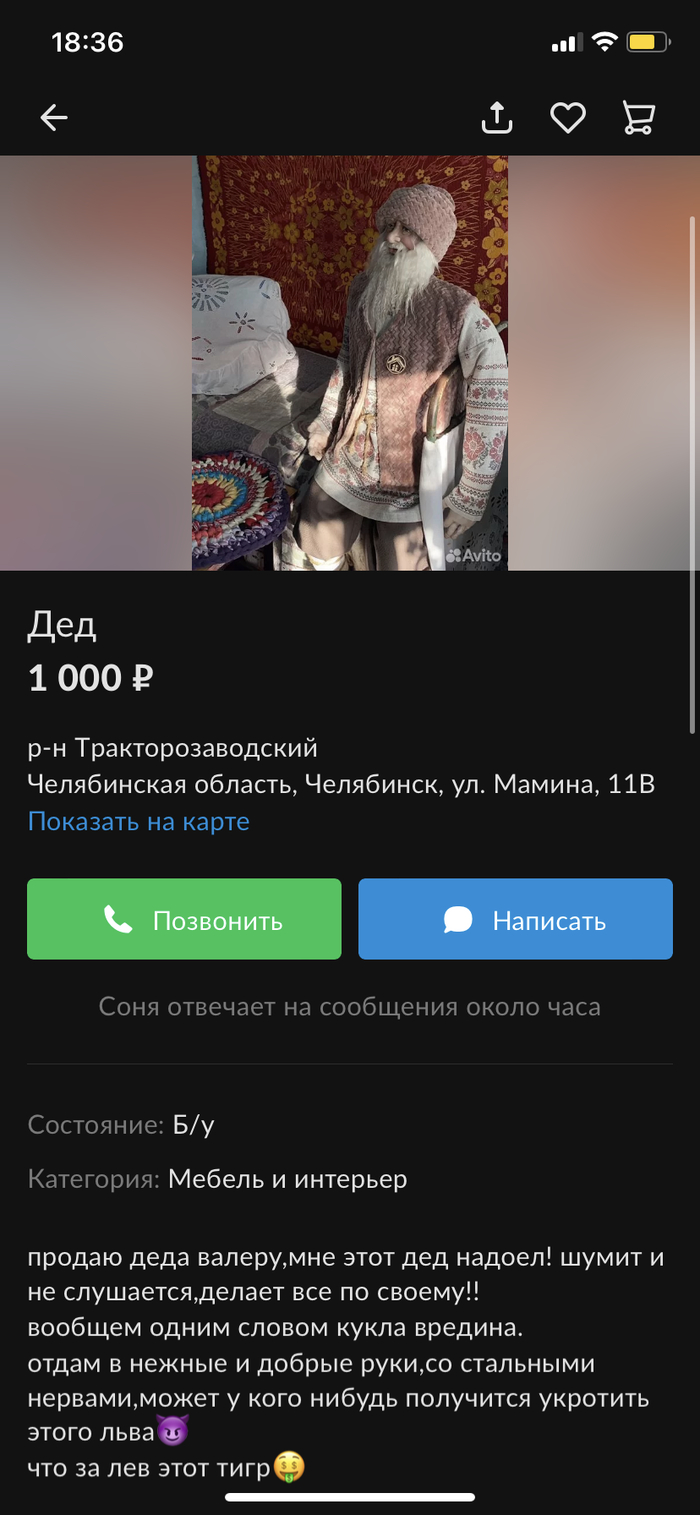This screenshot has height=1515, width=700.
Task: Share this Avito listing
Action: pyautogui.click(x=497, y=118)
